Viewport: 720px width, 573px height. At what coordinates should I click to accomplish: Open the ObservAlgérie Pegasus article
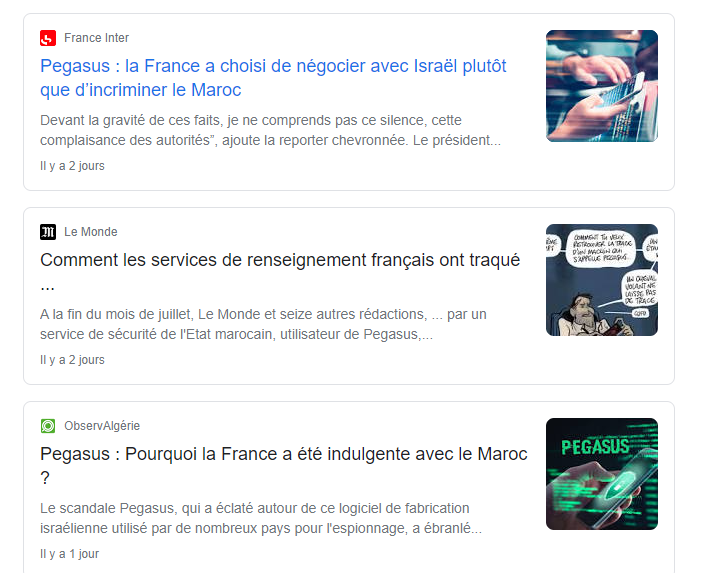tap(283, 454)
